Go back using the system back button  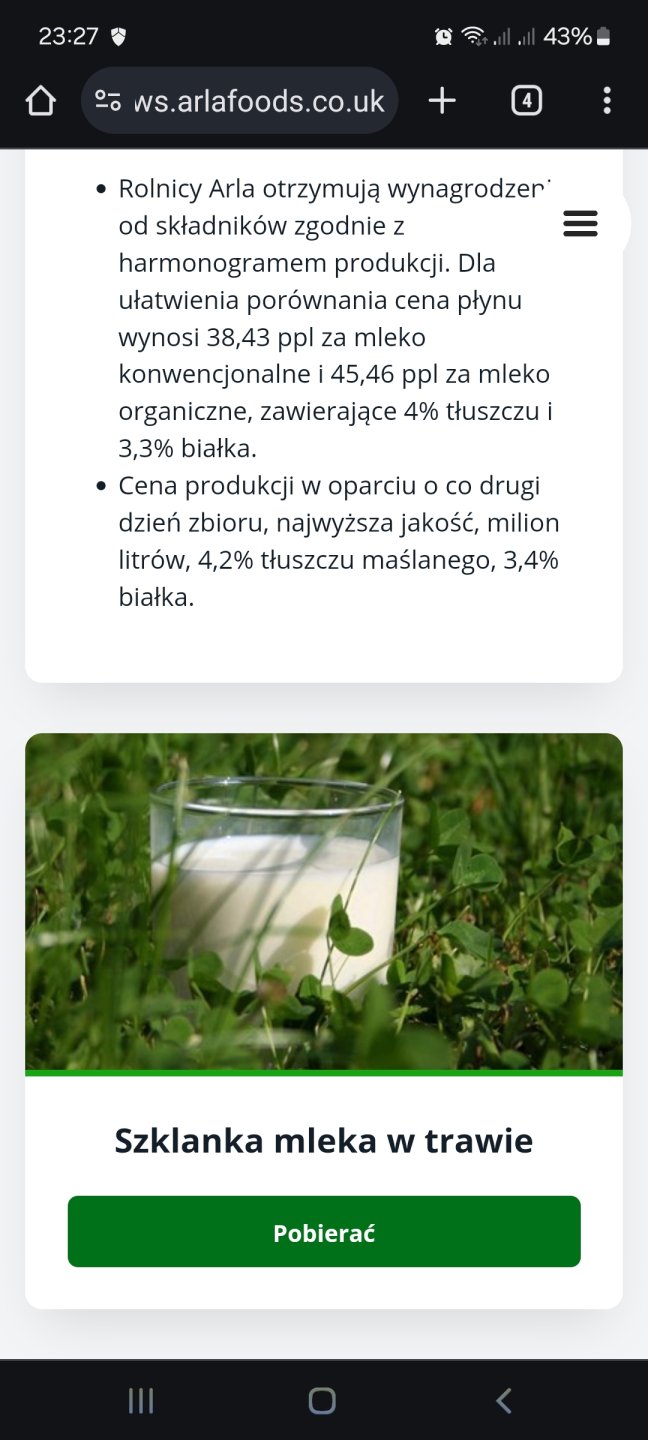coord(504,1401)
